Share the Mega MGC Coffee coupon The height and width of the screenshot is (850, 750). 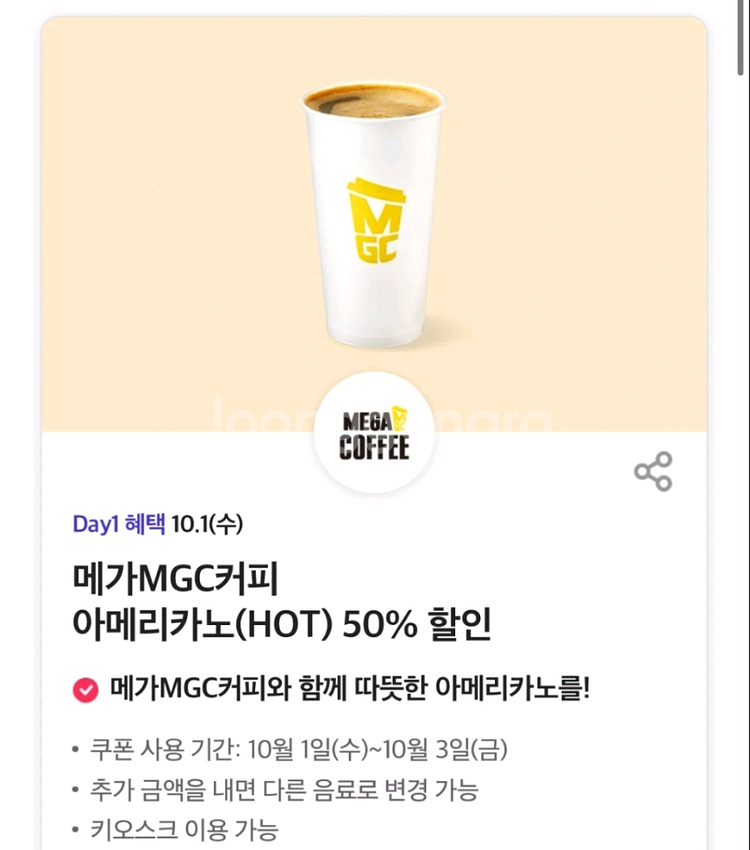coord(653,471)
